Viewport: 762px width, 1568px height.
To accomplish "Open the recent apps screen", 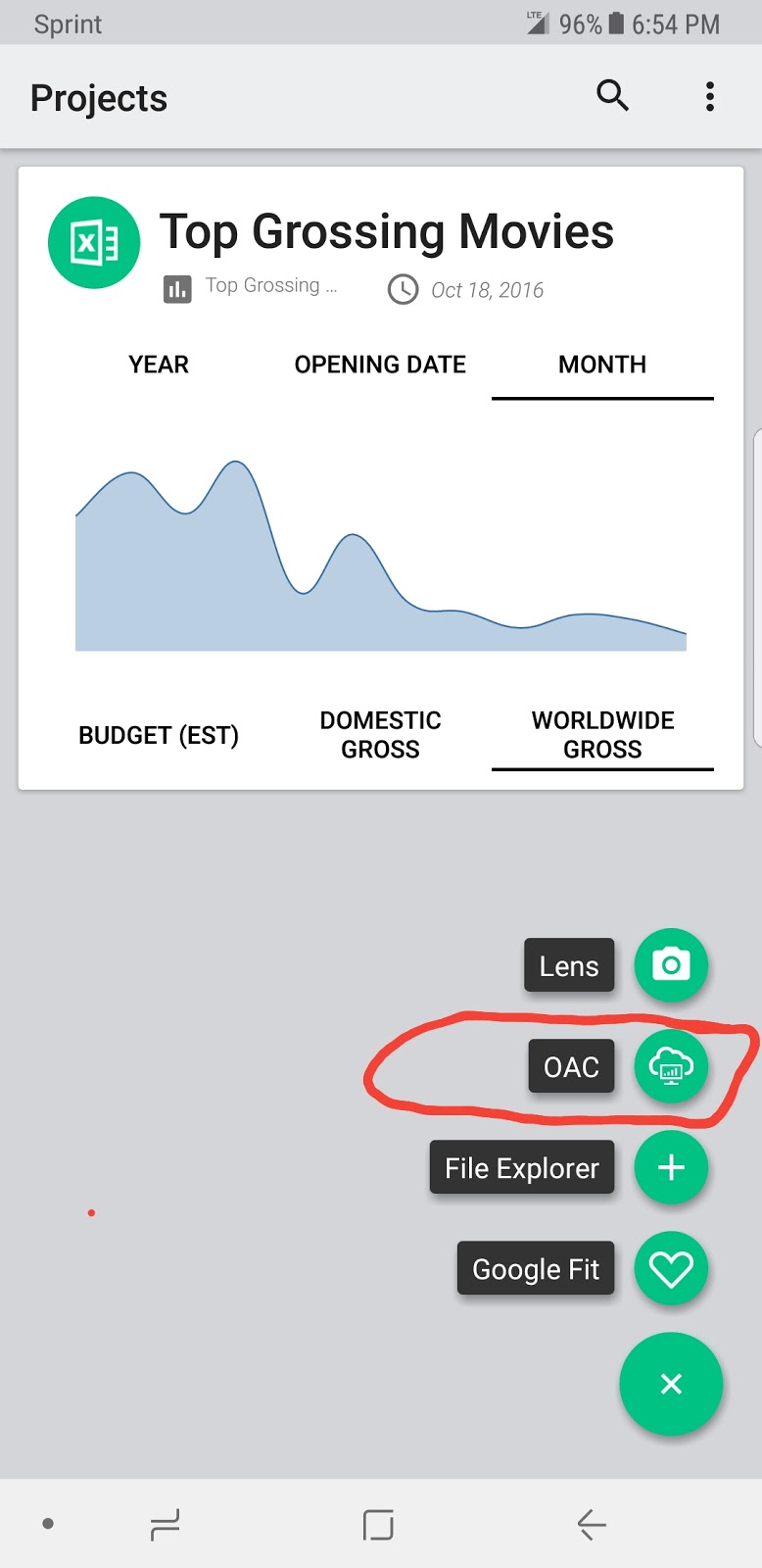I will pos(166,1525).
